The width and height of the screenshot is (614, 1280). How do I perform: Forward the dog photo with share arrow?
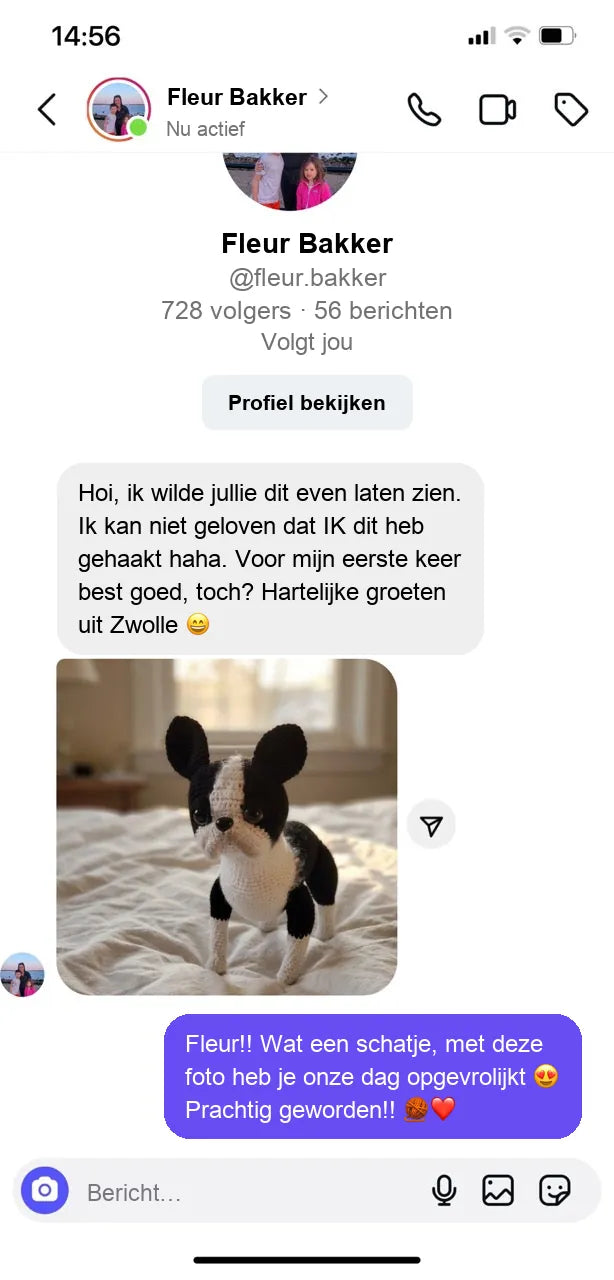point(431,825)
